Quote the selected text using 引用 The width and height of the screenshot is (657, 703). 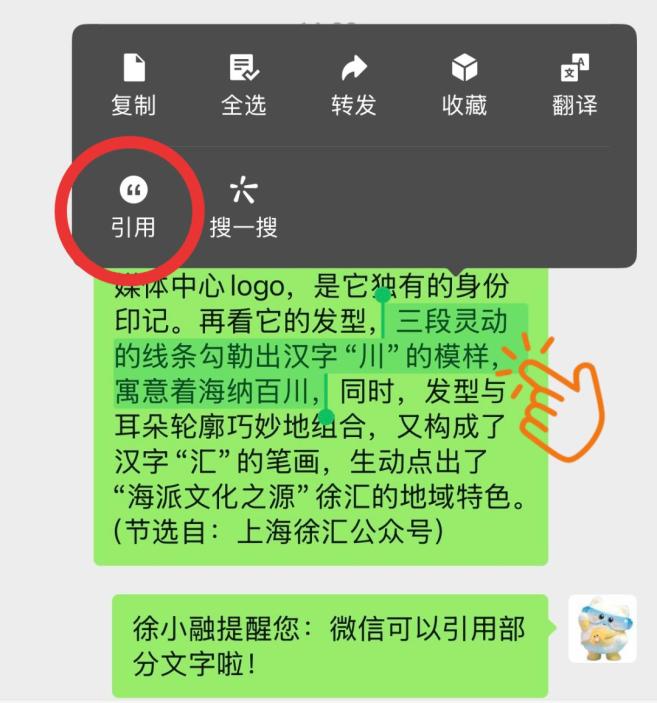point(133,206)
